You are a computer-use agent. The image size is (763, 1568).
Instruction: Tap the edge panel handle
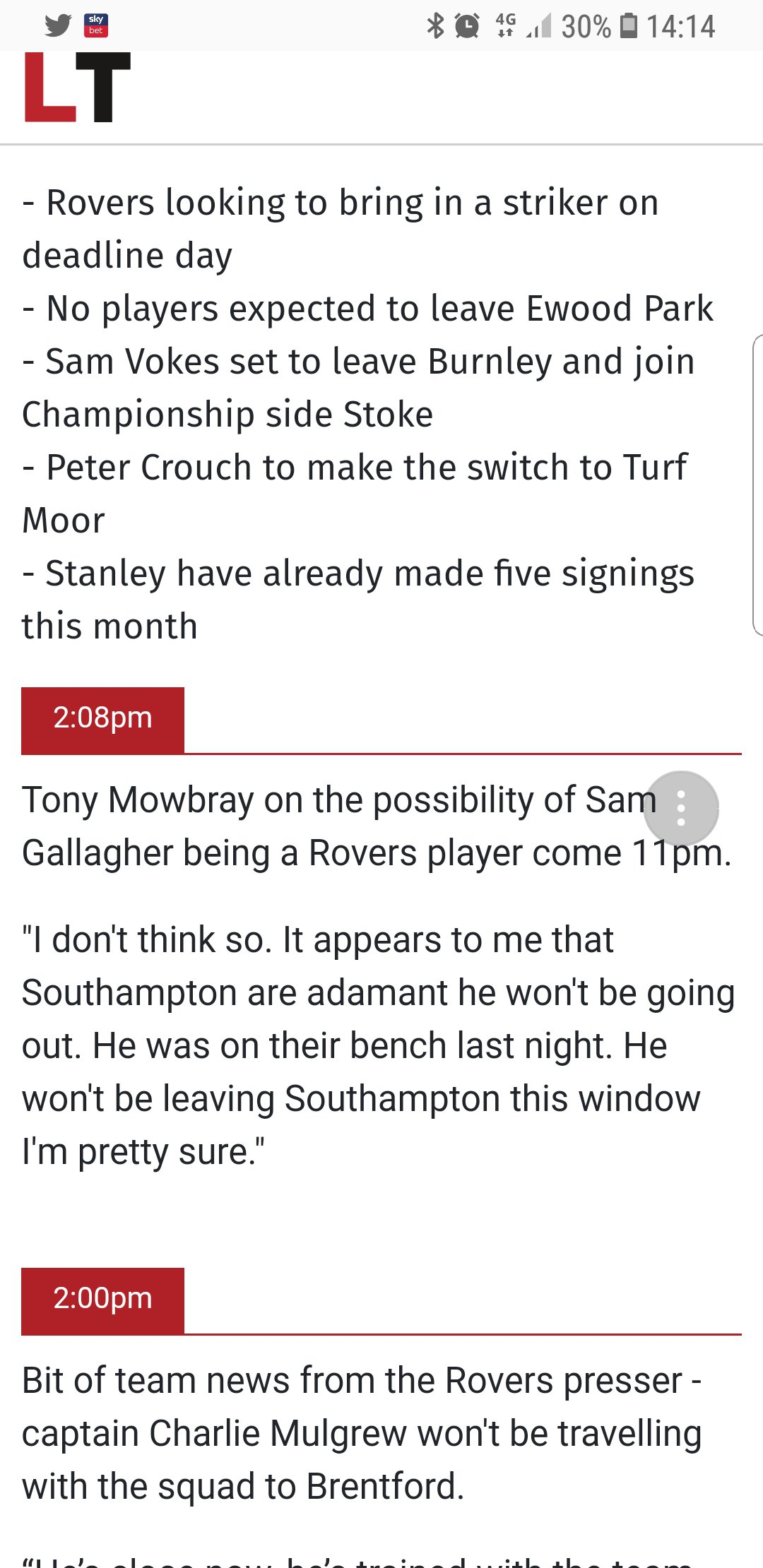pos(757,485)
